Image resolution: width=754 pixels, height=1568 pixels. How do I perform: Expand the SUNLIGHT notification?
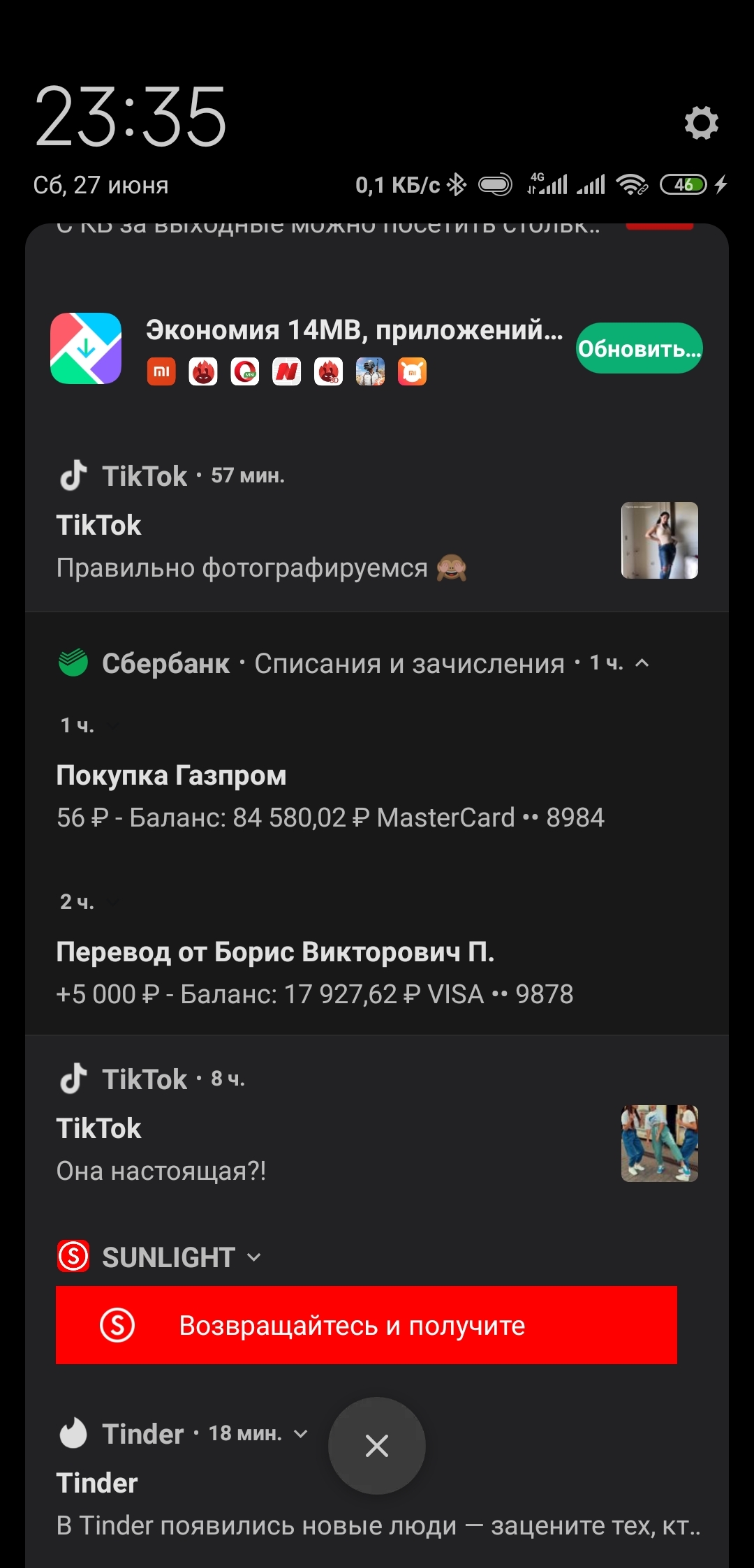pyautogui.click(x=254, y=1257)
